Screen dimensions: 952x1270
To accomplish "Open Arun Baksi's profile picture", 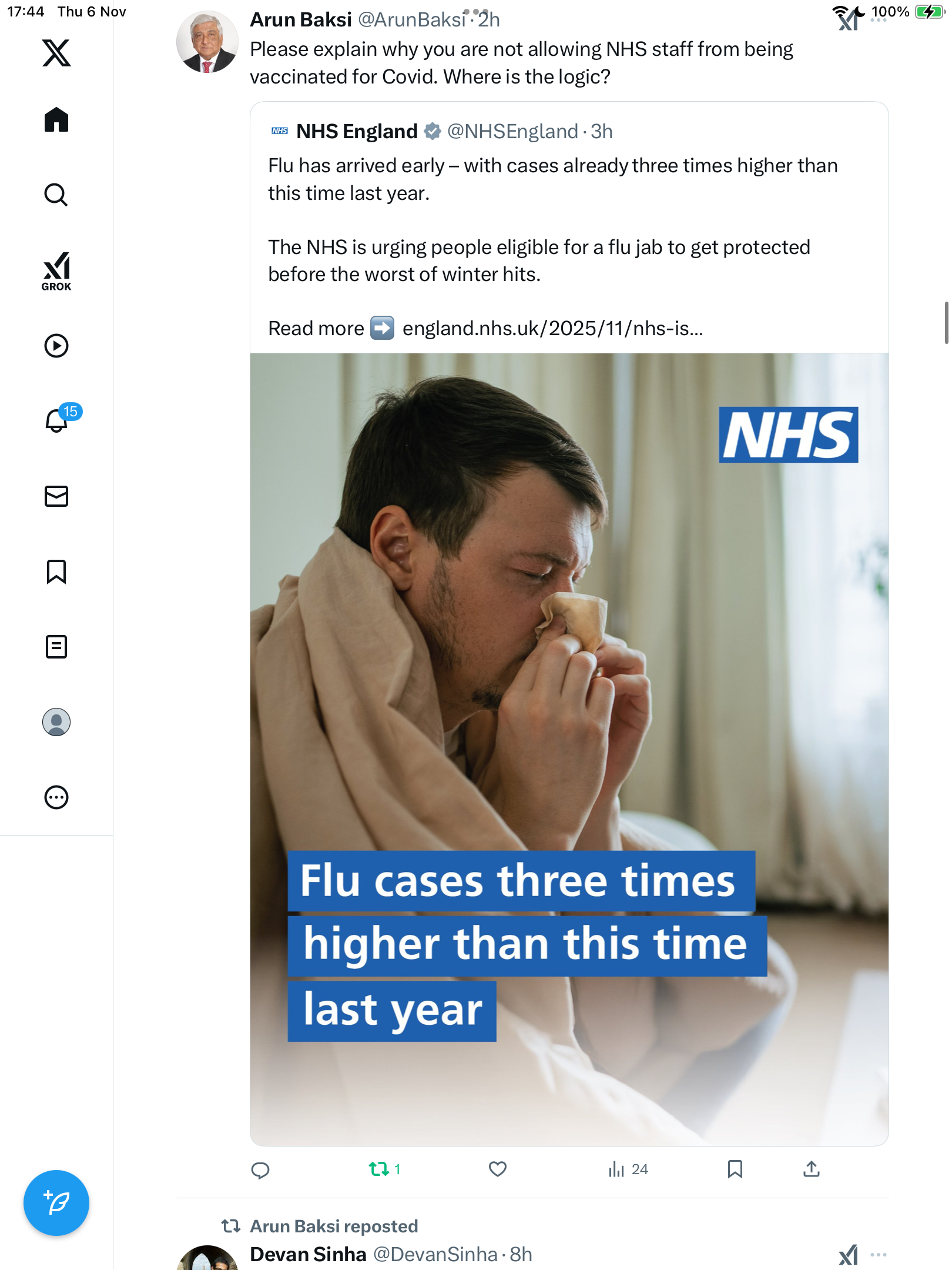I will (207, 42).
